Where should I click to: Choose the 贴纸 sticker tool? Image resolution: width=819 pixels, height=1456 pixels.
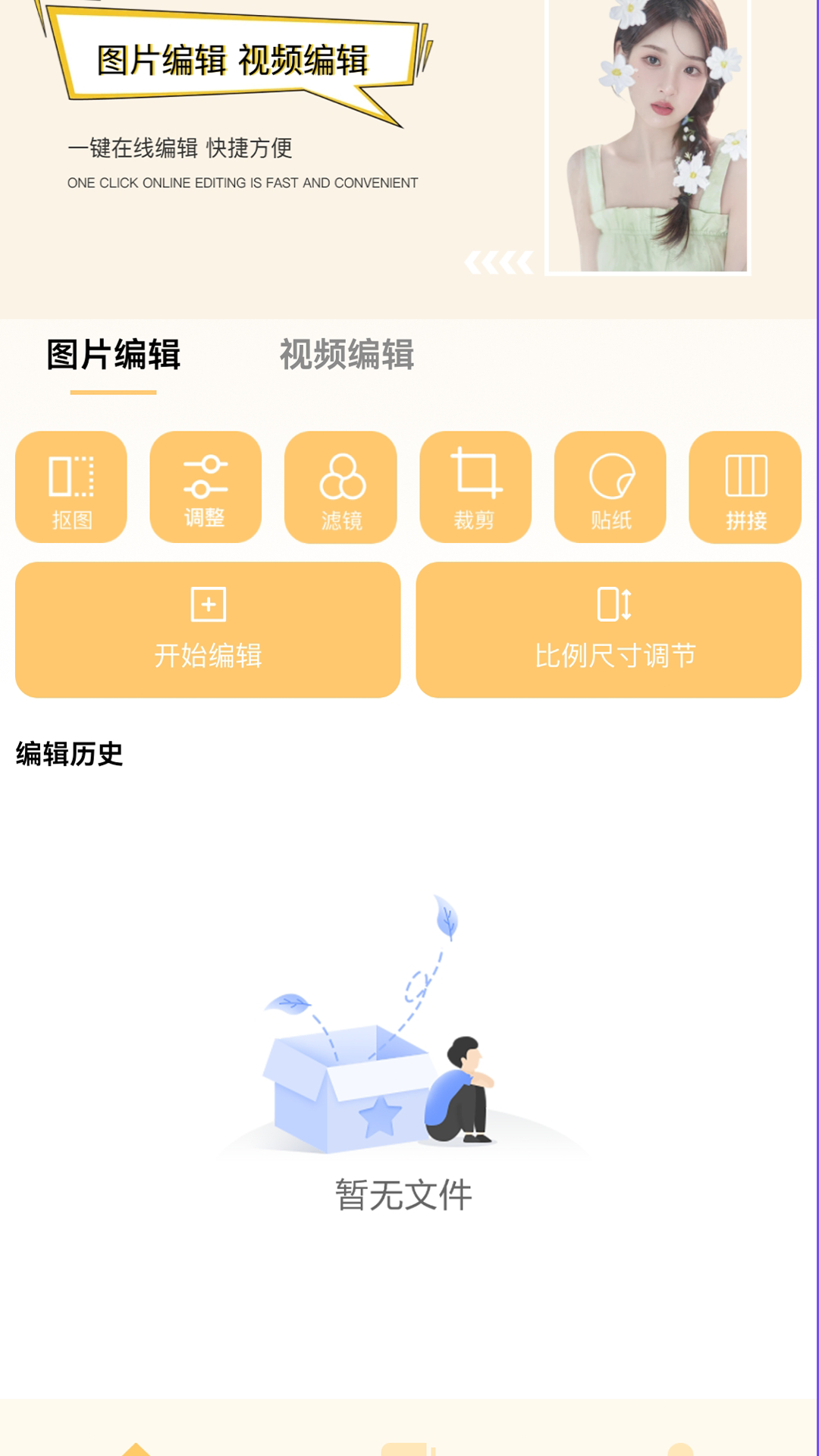(610, 487)
